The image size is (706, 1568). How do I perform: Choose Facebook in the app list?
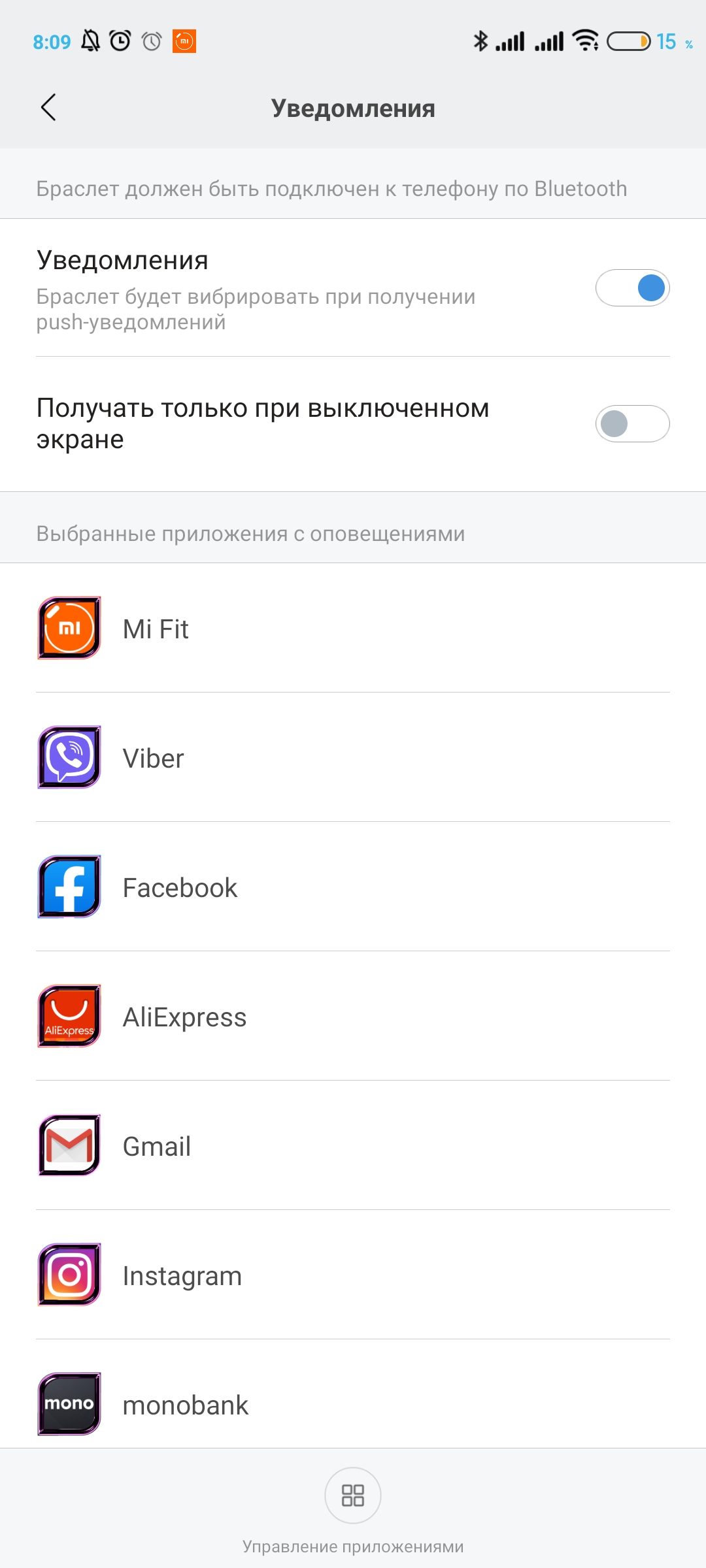click(x=353, y=887)
